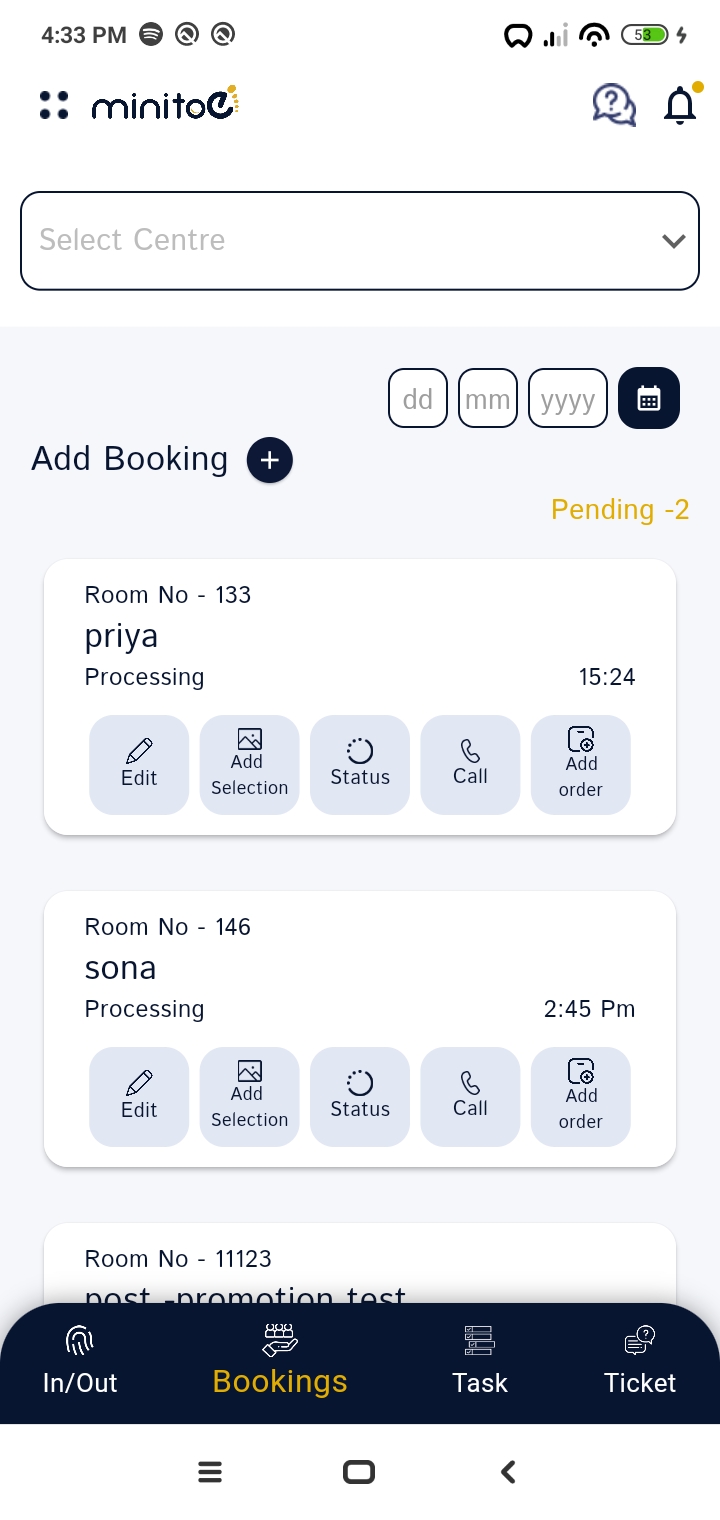720x1520 pixels.
Task: Tap the yyyy year field
Action: point(568,398)
